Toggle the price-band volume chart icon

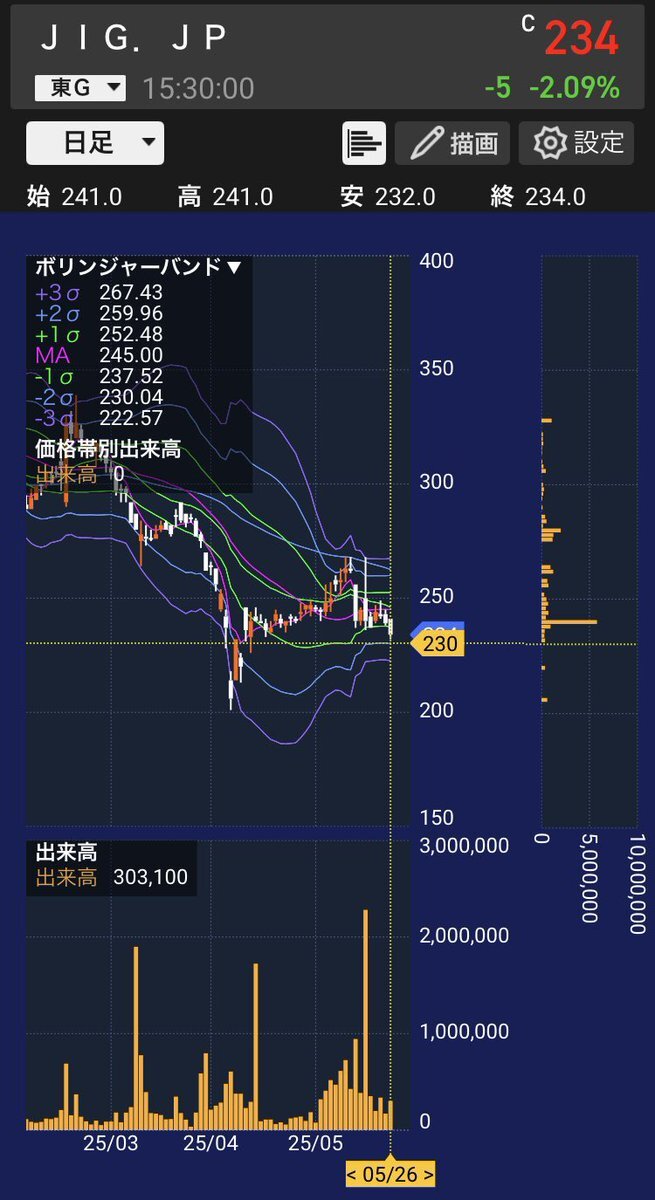(x=364, y=143)
